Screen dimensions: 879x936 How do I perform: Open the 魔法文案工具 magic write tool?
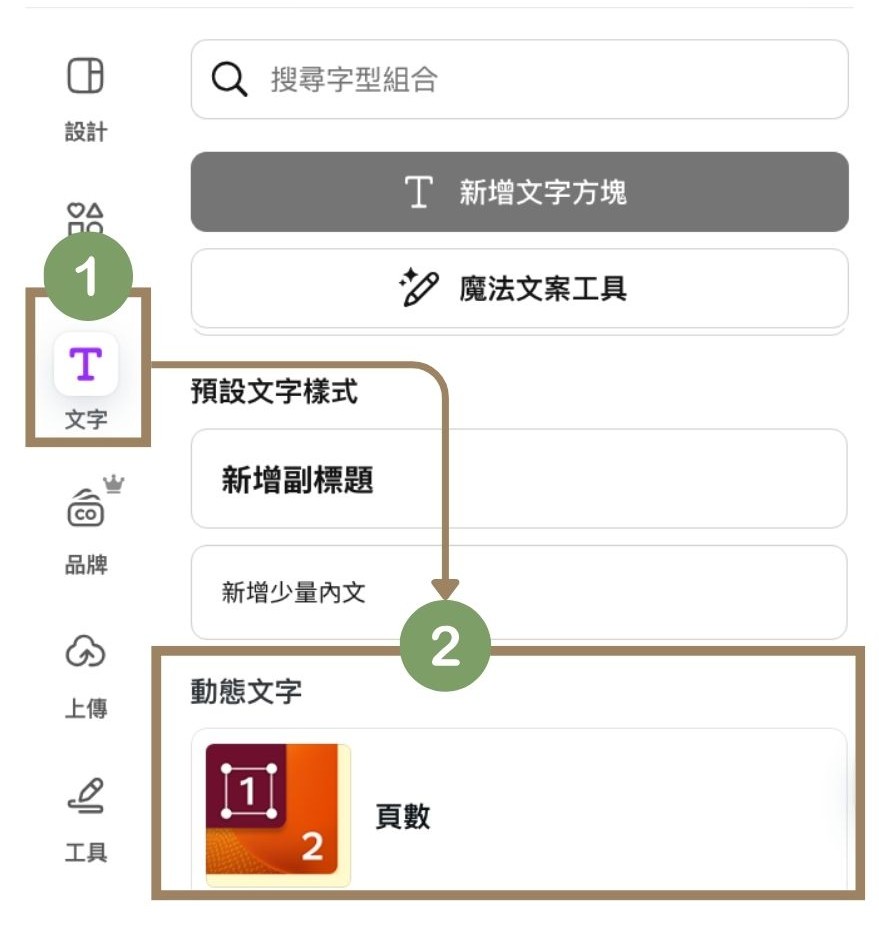pyautogui.click(x=518, y=289)
